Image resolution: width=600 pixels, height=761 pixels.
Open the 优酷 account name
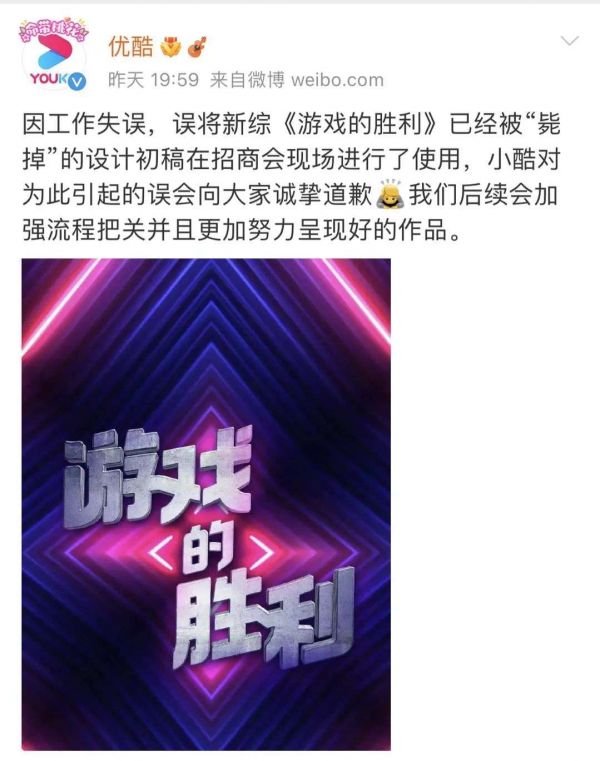tap(125, 45)
